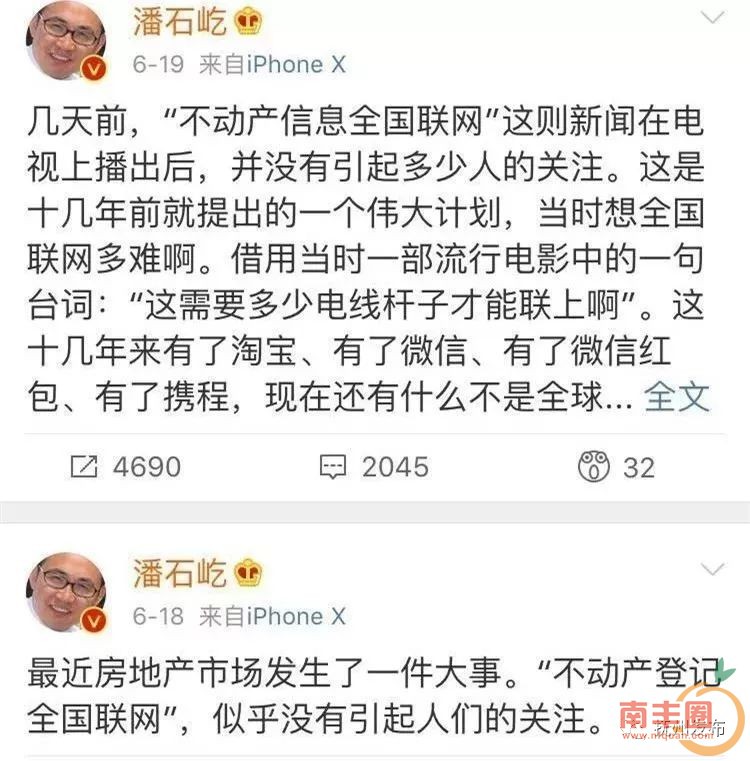
Task: Tap 全文 to expand the full post
Action: click(676, 396)
